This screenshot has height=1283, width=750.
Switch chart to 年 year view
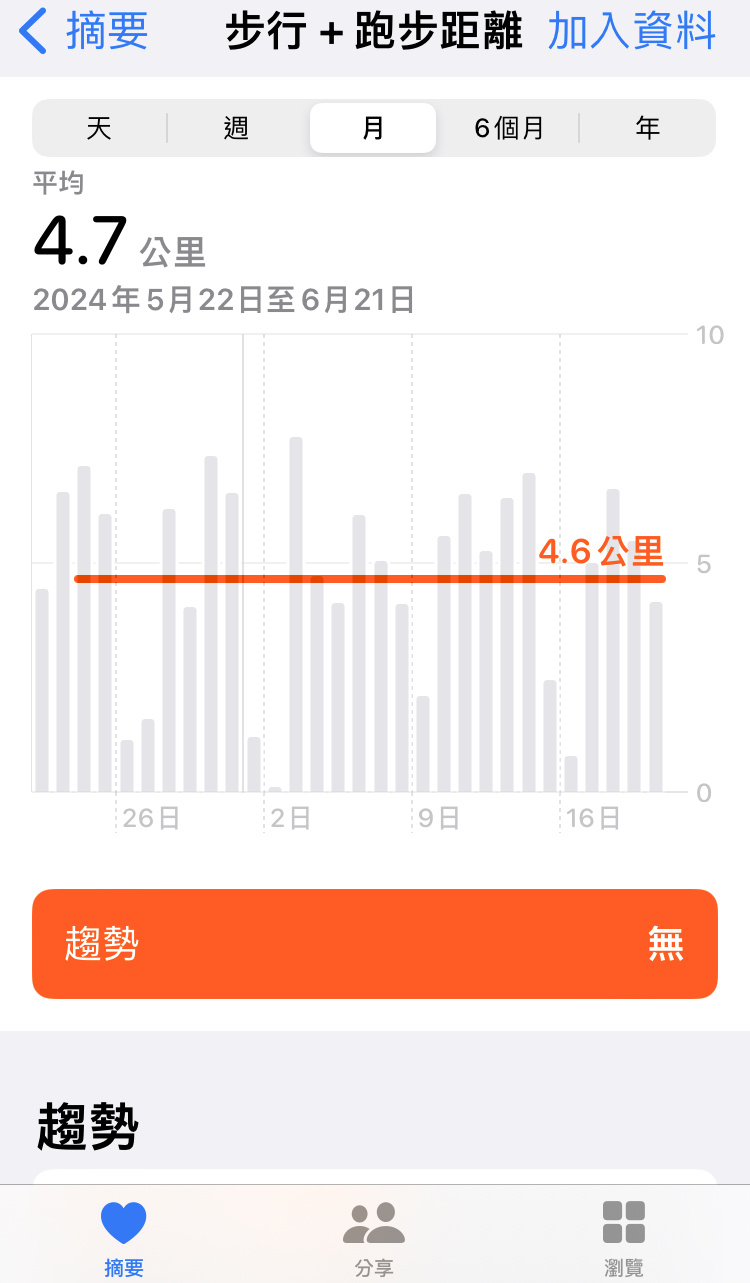click(x=648, y=128)
